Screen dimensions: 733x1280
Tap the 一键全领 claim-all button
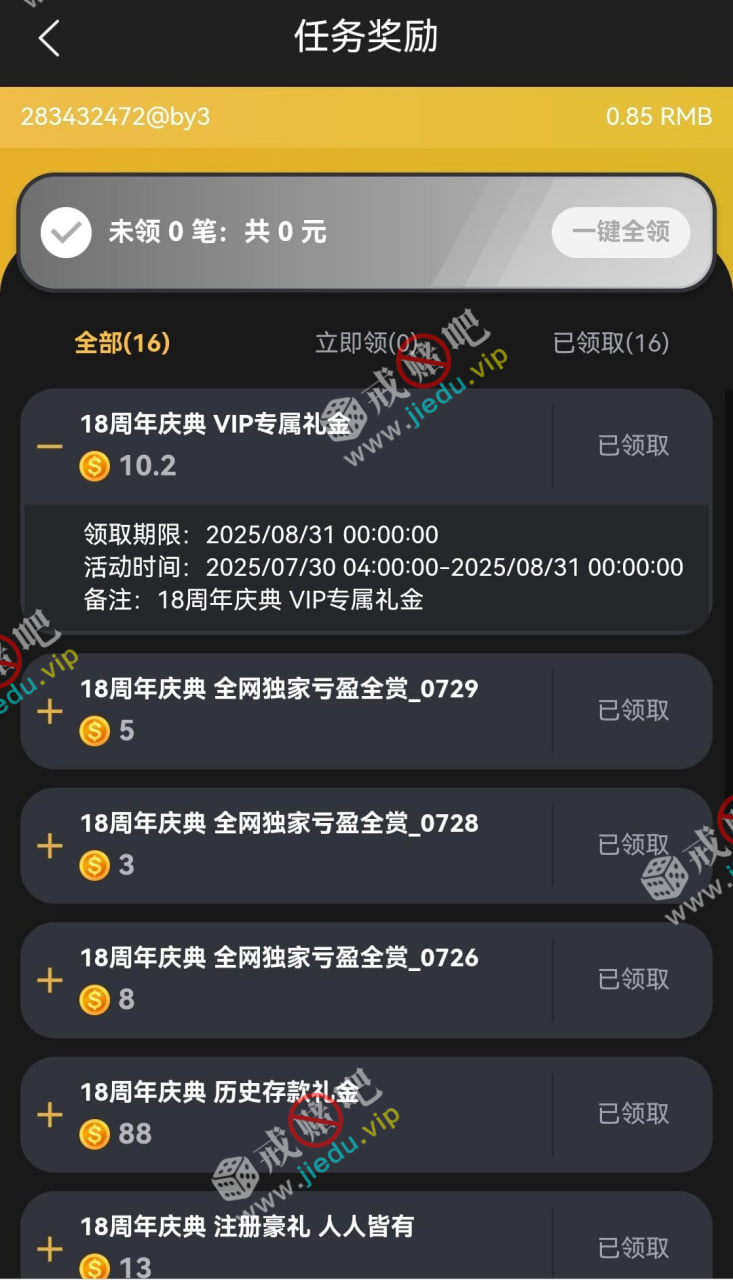click(x=620, y=232)
